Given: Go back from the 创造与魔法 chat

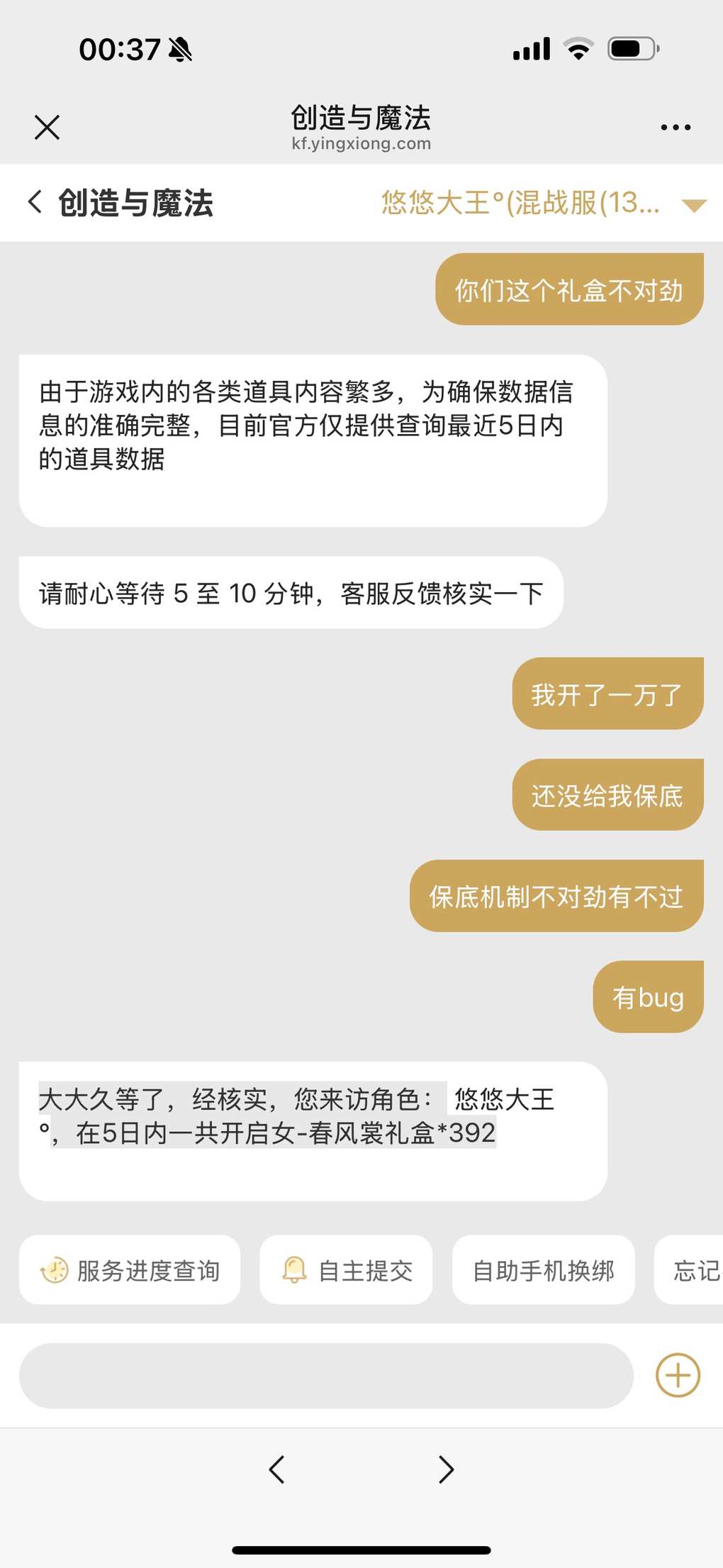Looking at the screenshot, I should click(35, 202).
